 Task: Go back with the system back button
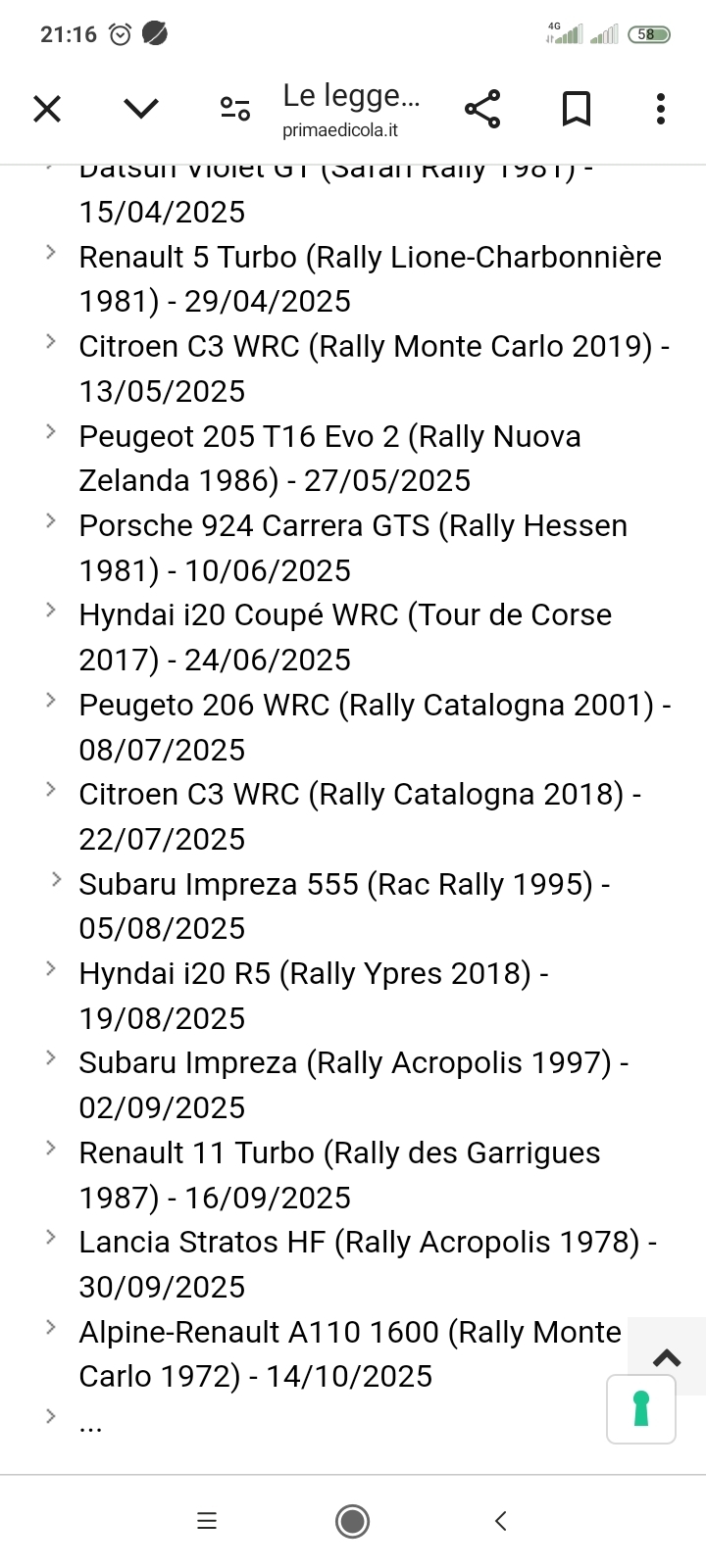click(x=501, y=1521)
